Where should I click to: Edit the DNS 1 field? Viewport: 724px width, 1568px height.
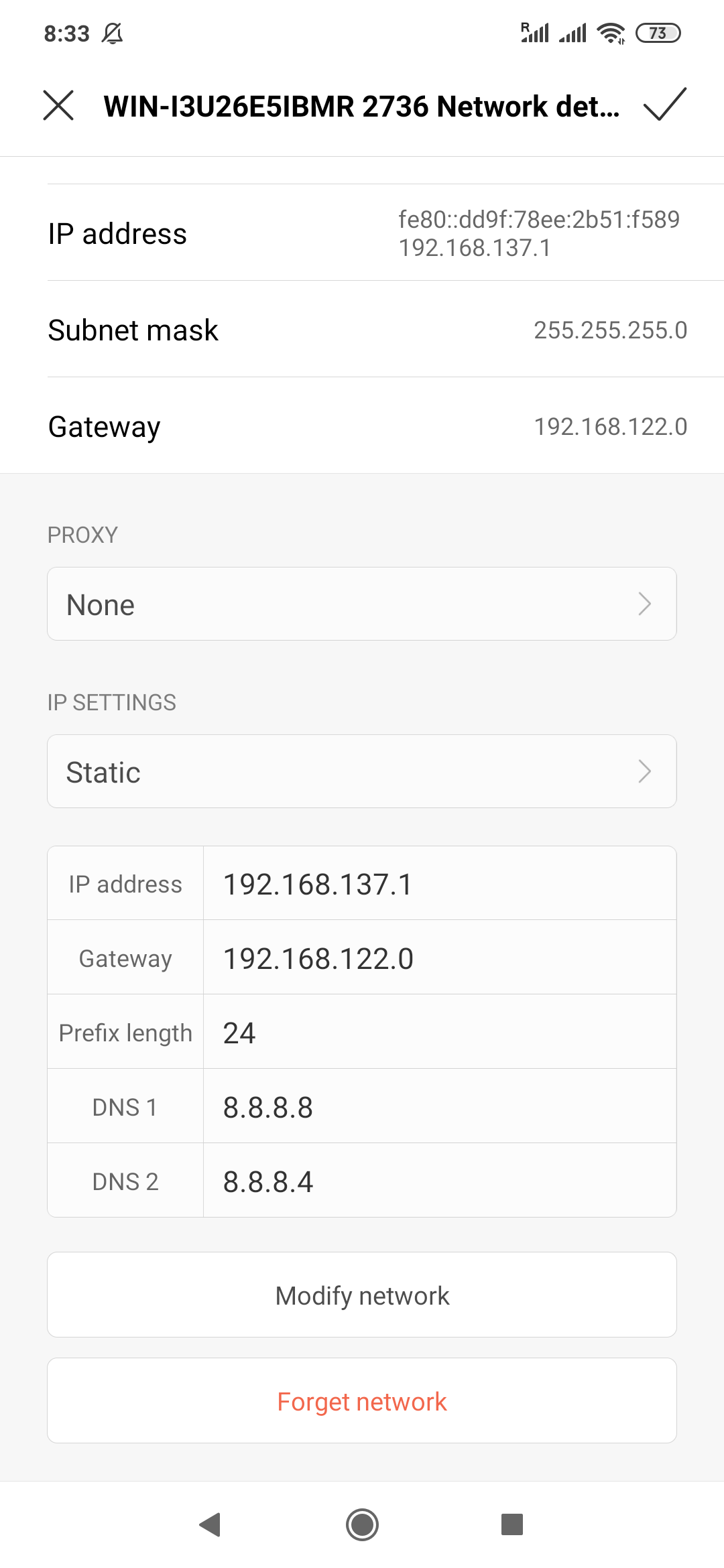(440, 1107)
